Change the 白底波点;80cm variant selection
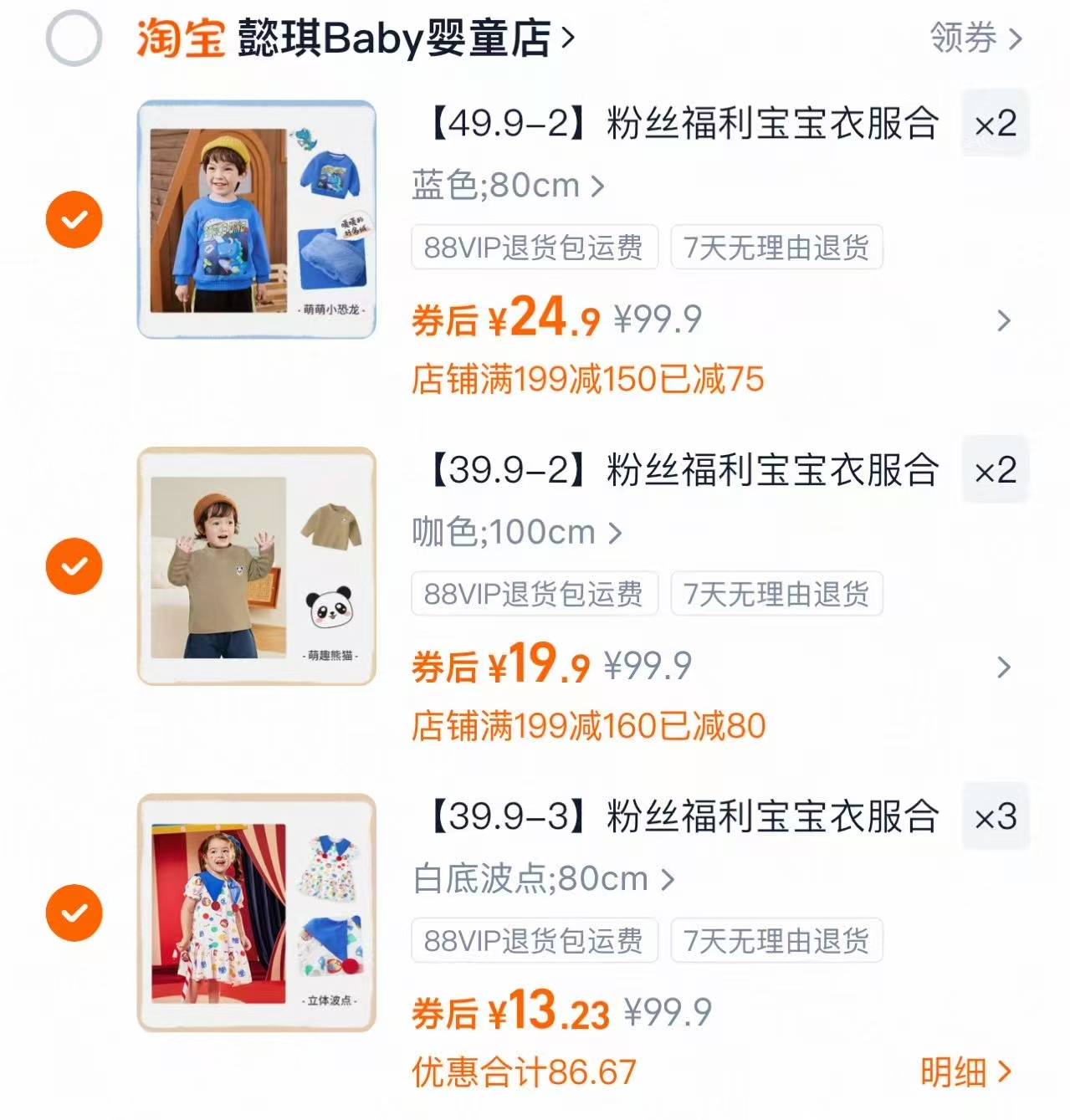1070x1120 pixels. pos(543,879)
